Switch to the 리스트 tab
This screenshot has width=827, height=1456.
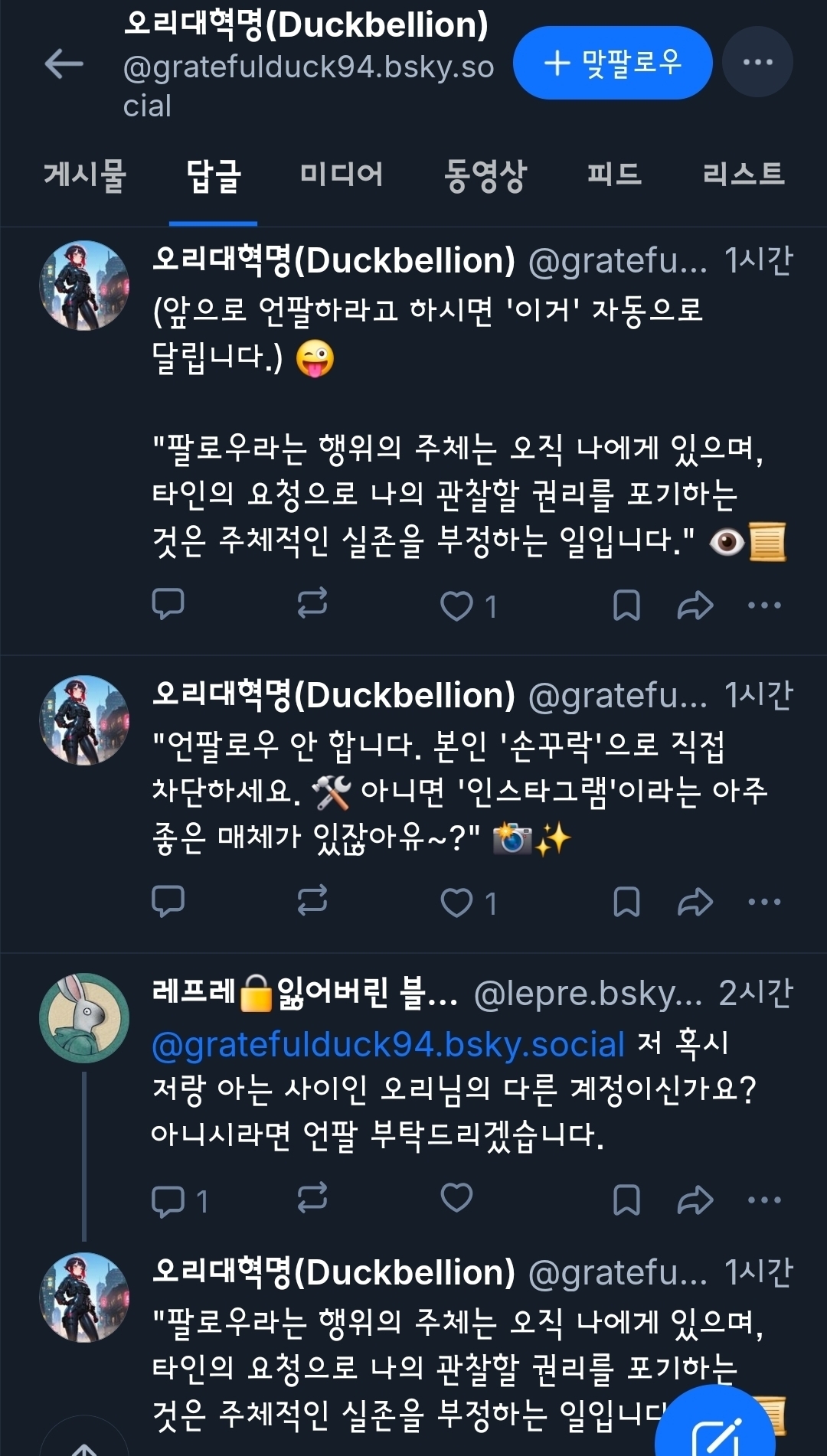pyautogui.click(x=743, y=175)
